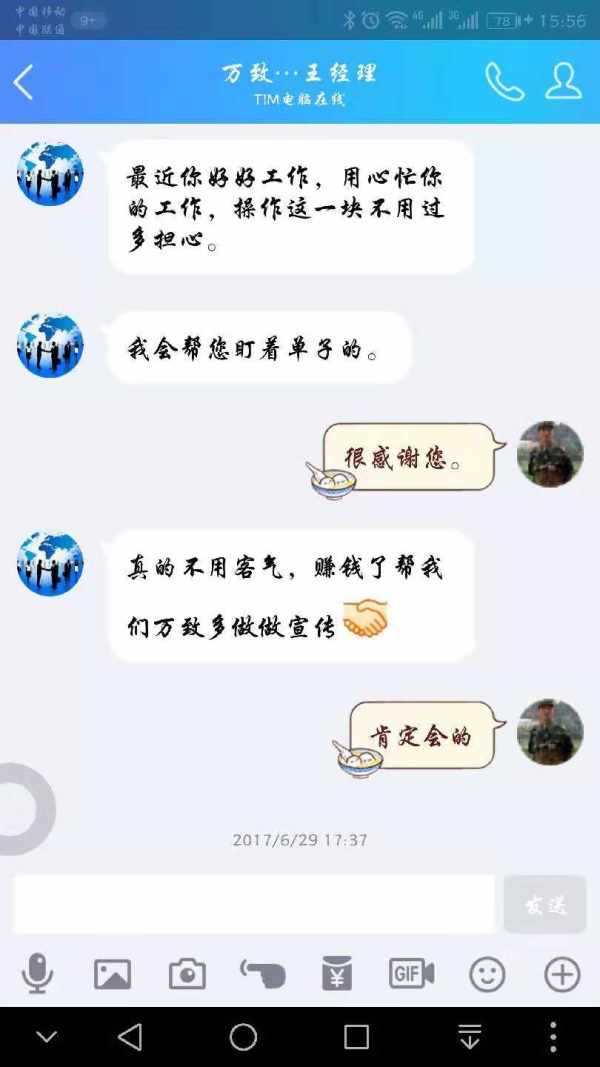Tap the message input field

[254, 904]
